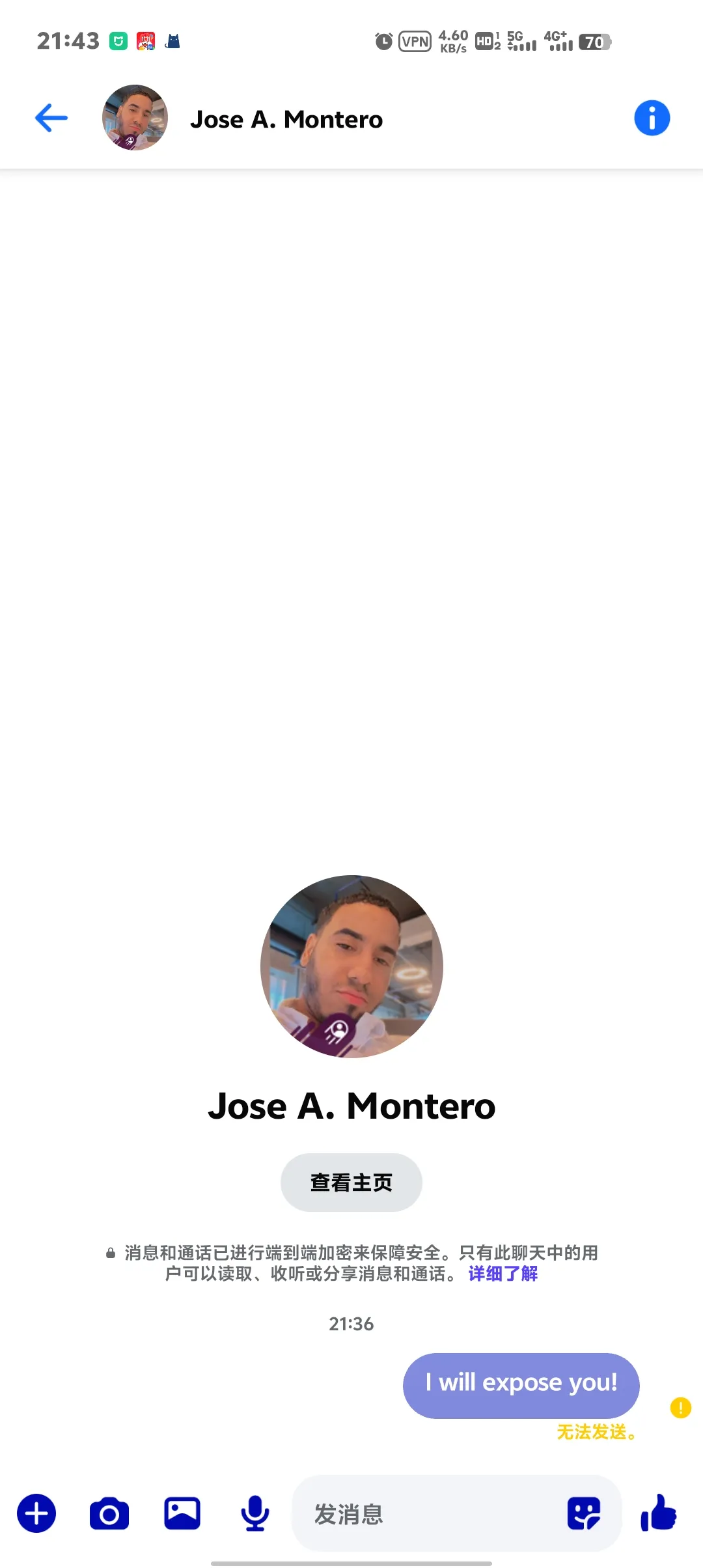Record a voice message with microphone
703x1568 pixels.
click(x=255, y=1513)
